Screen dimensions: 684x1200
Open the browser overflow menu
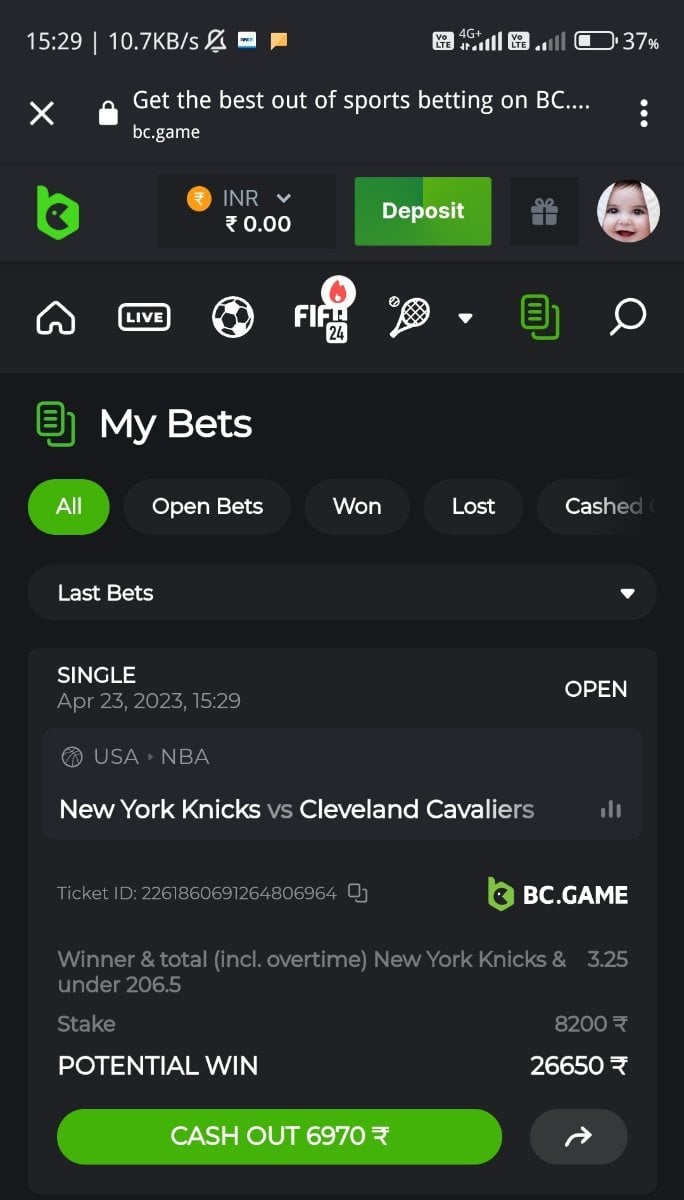point(644,113)
